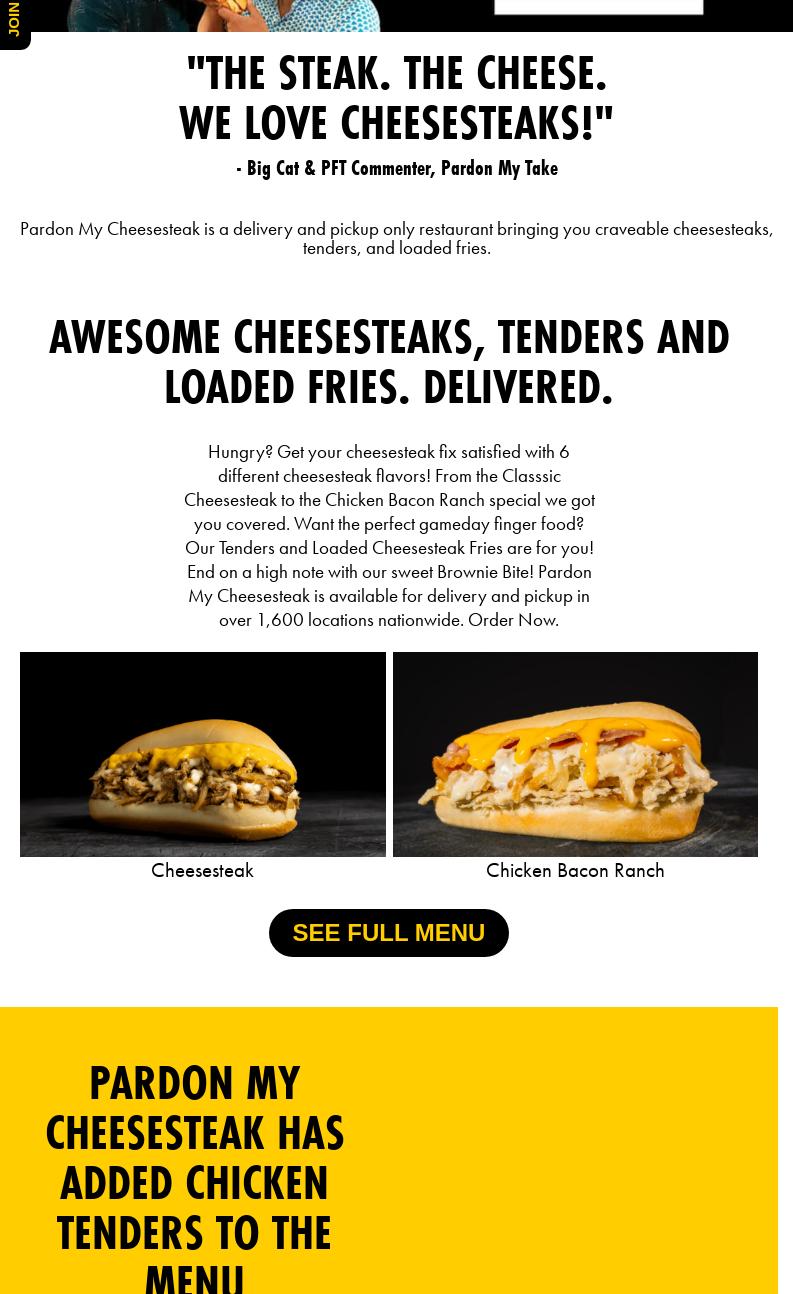Select the Chicken Bacon Ranch product photo
This screenshot has height=1294, width=793.
(x=575, y=754)
